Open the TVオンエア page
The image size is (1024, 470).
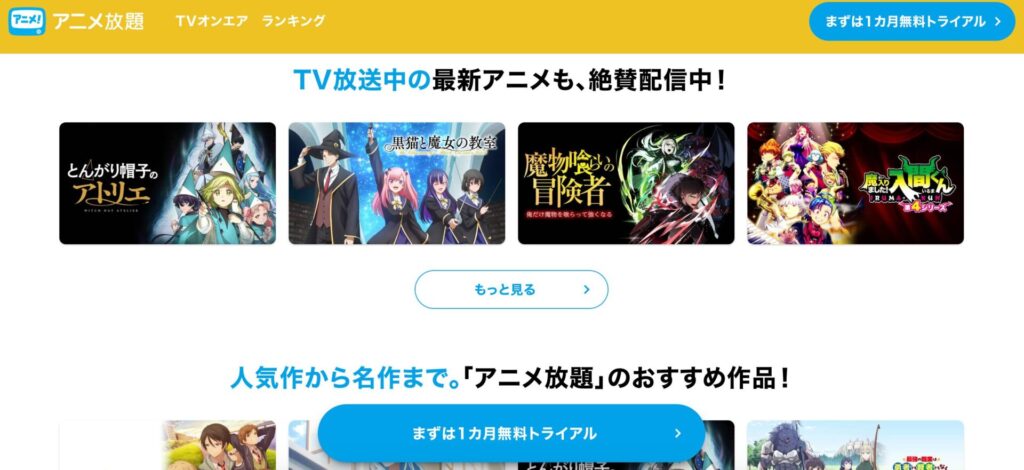(209, 21)
